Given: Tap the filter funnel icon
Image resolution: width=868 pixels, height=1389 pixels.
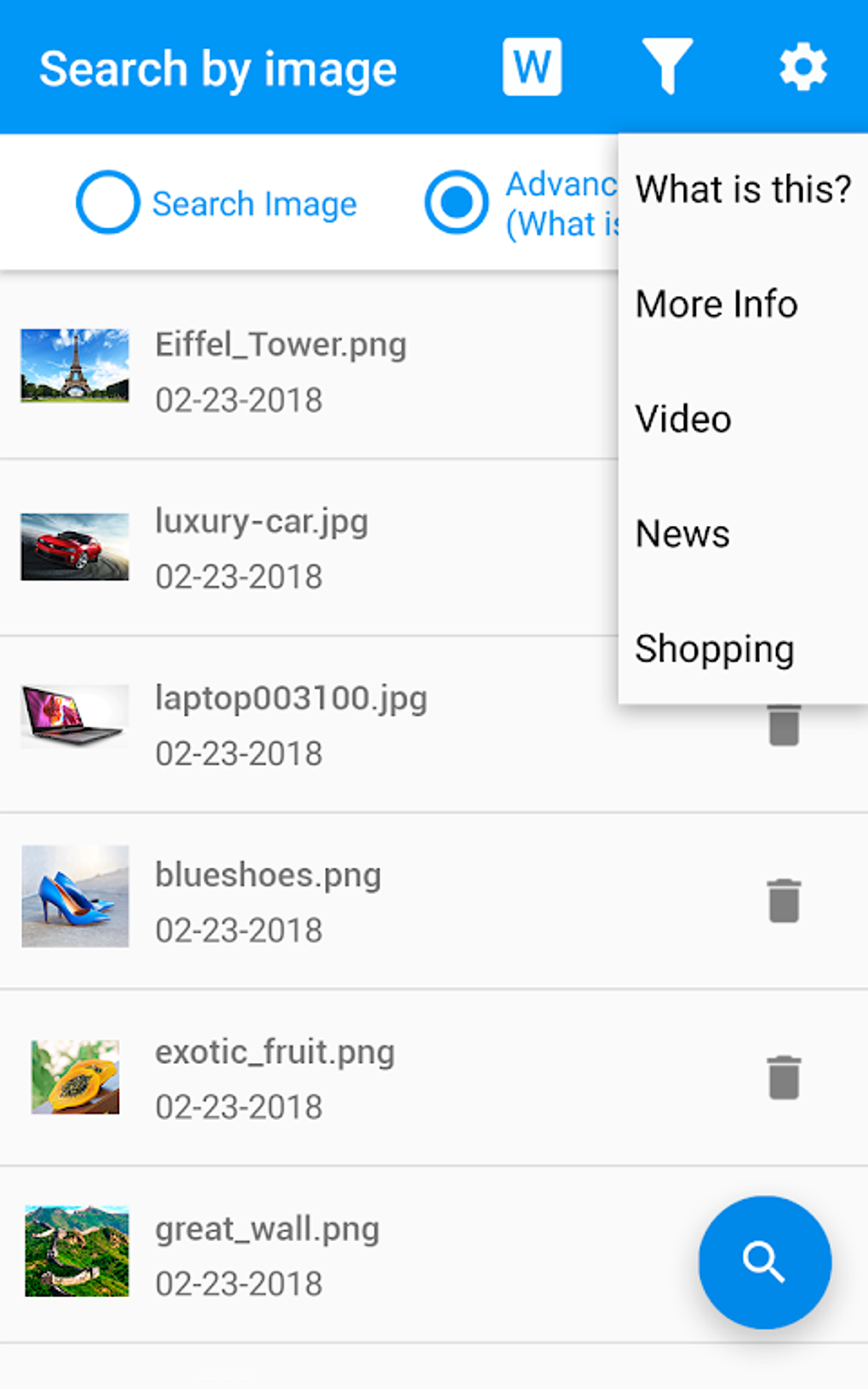Looking at the screenshot, I should pyautogui.click(x=667, y=67).
